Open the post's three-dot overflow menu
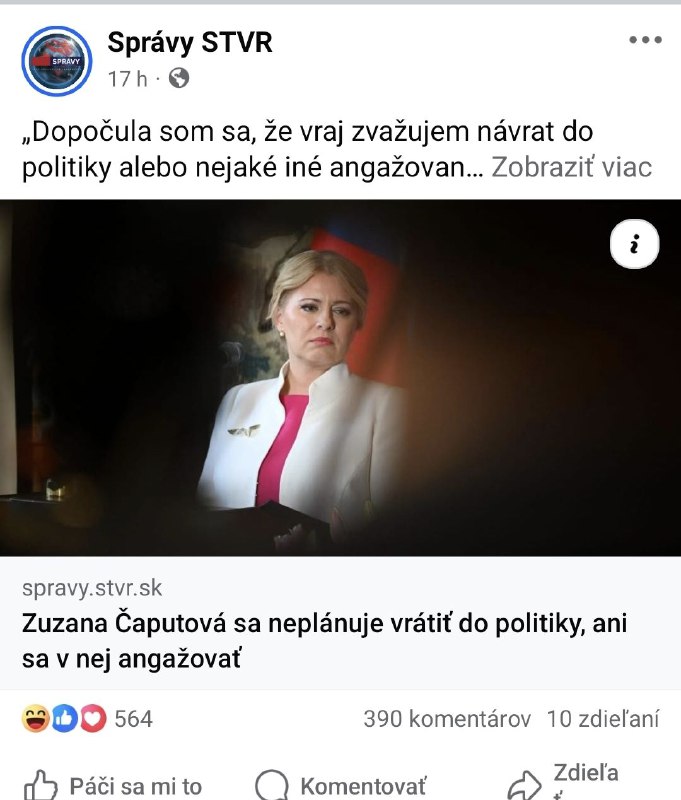Viewport: 681px width, 800px height. pos(645,41)
